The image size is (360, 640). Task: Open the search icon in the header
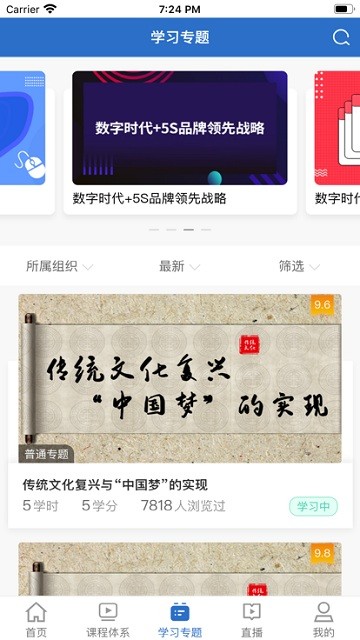coord(341,38)
